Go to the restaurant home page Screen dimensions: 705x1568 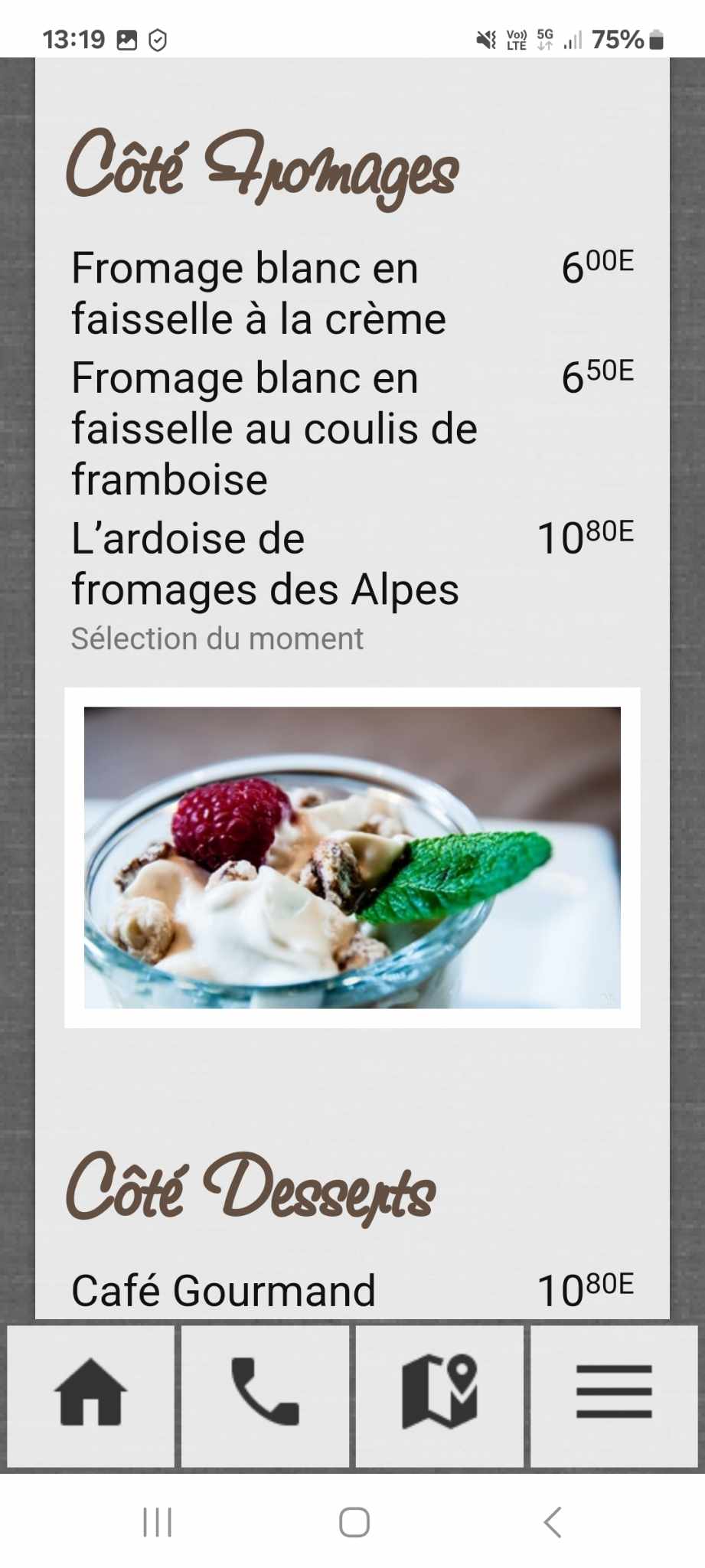pos(90,1395)
